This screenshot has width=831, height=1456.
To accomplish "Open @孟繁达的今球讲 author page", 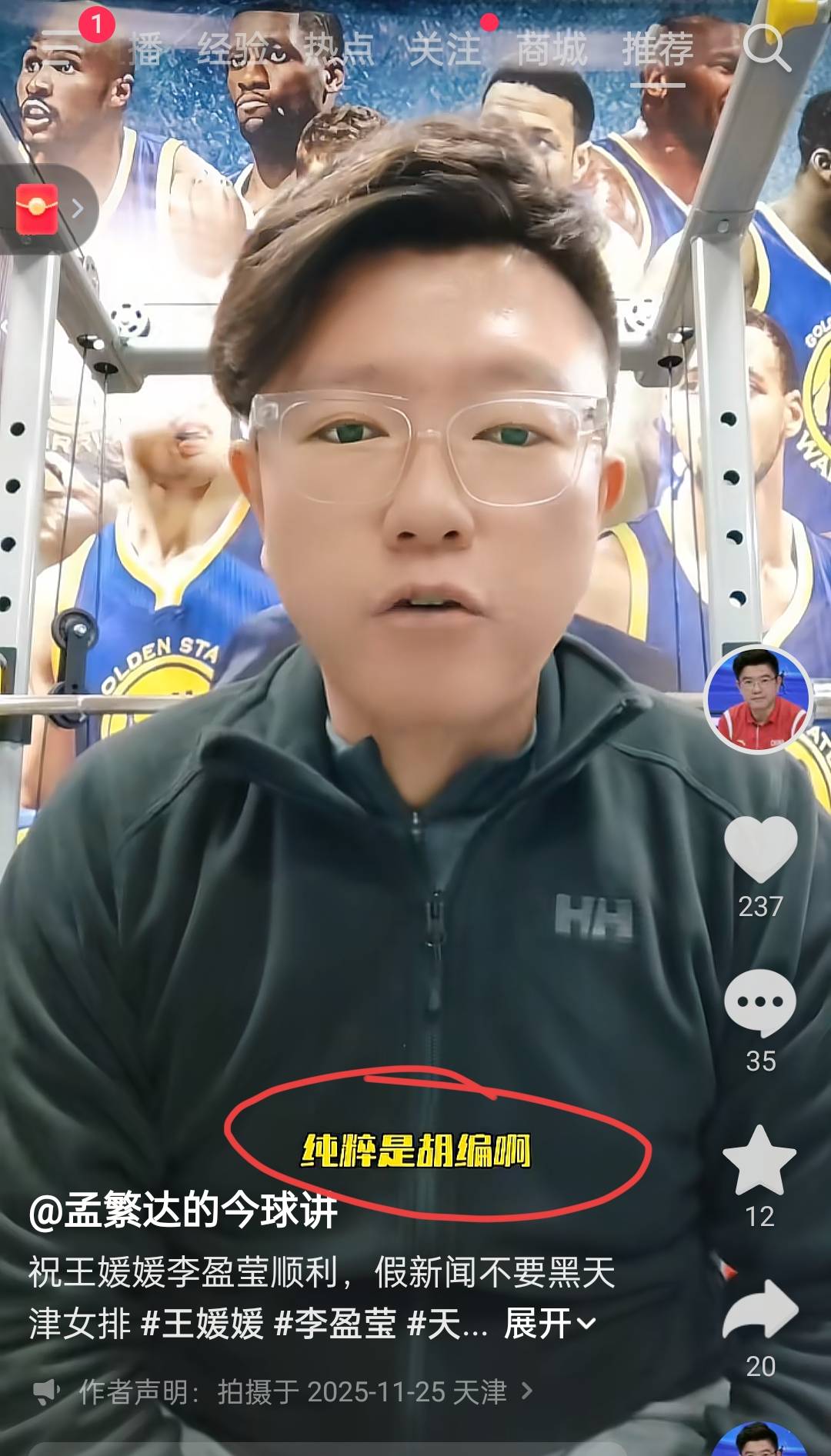I will point(183,1211).
